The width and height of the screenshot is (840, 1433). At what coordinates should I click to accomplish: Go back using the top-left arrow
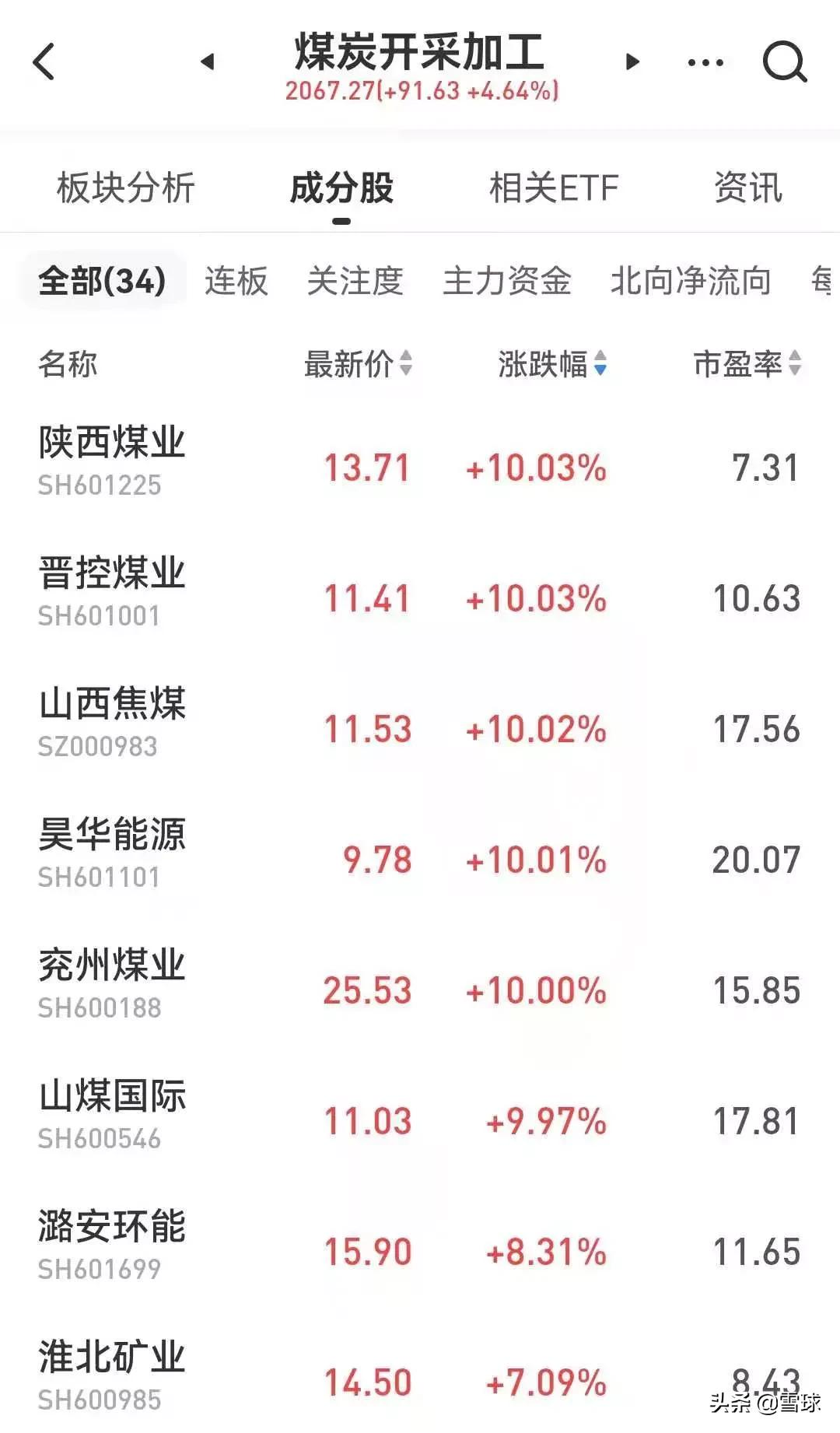[x=44, y=62]
